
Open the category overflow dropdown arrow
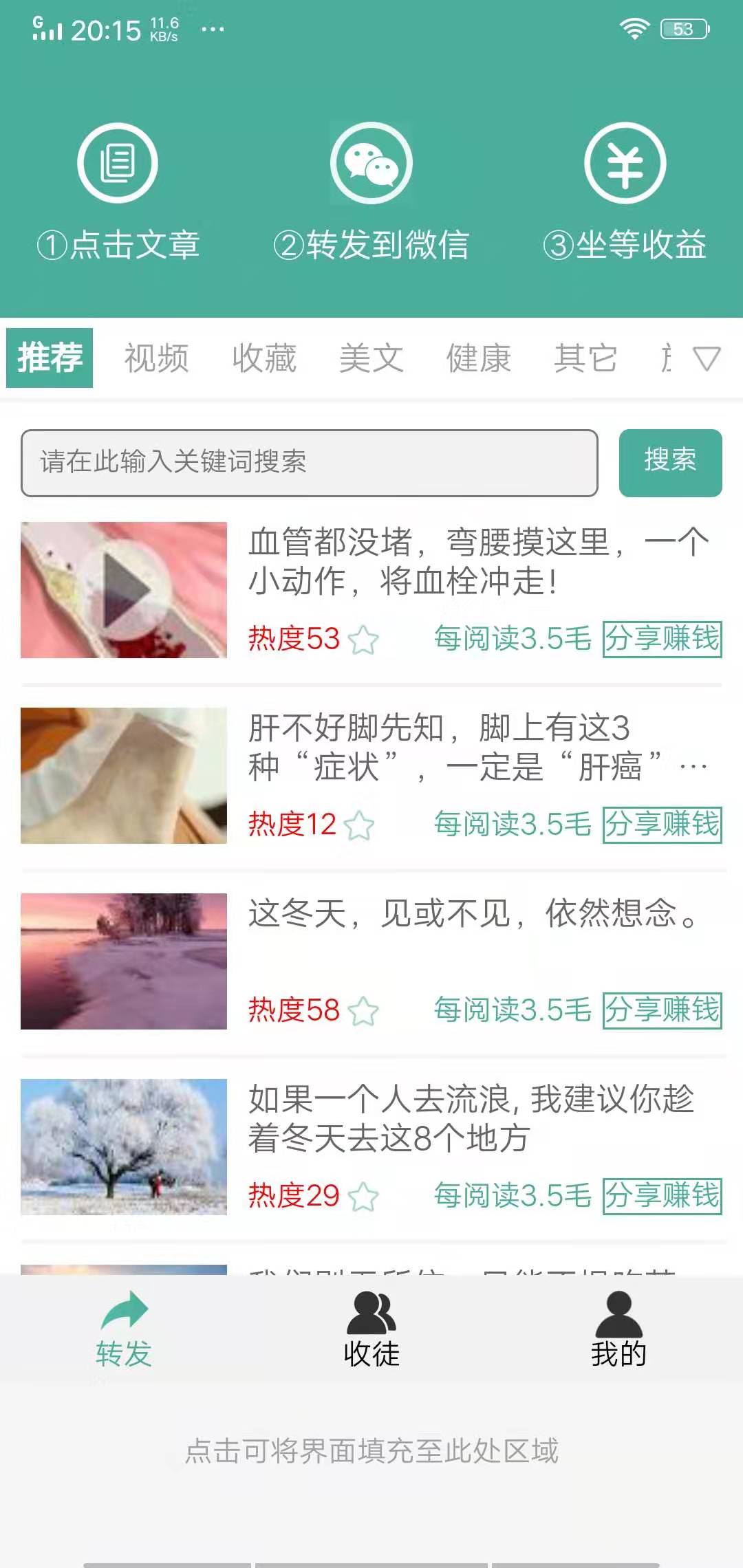pos(705,360)
